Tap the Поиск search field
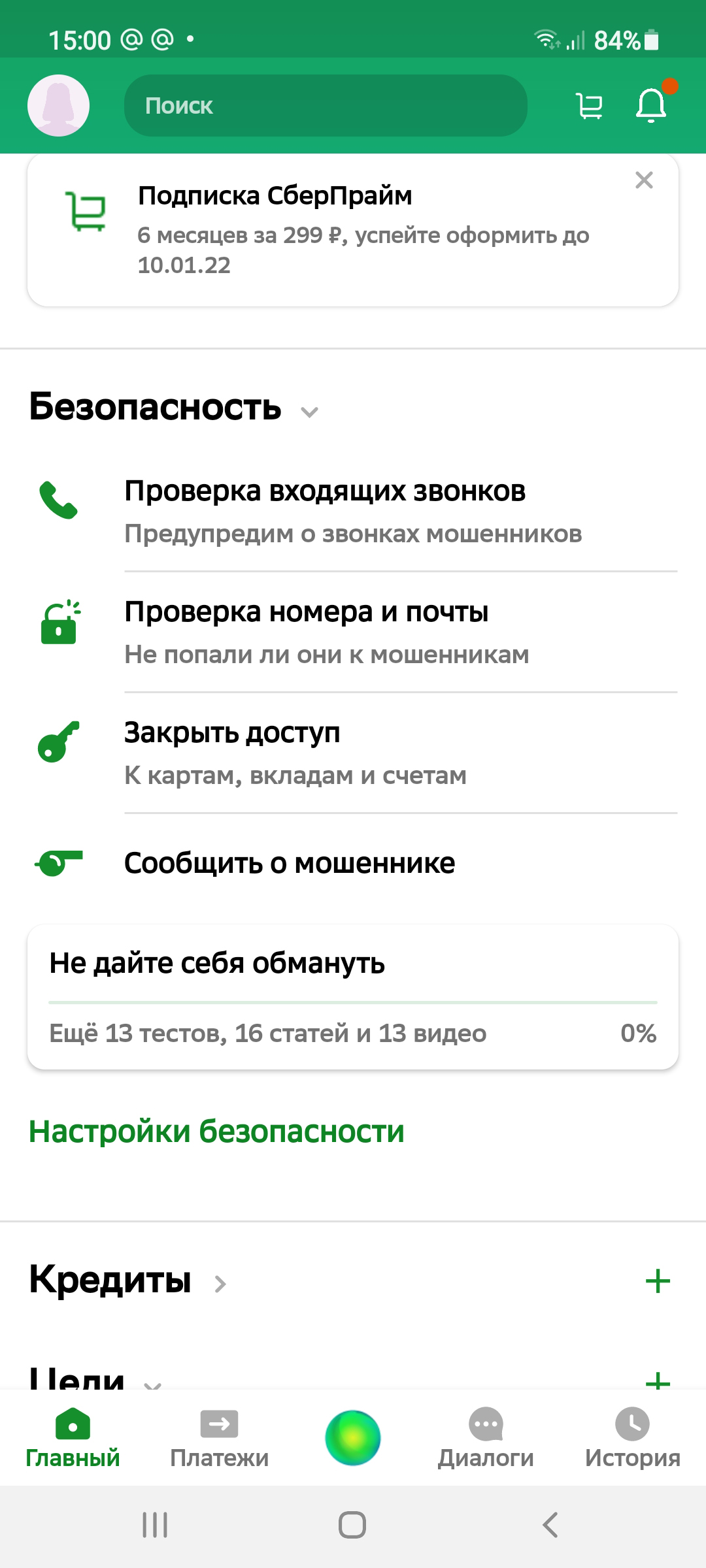Viewport: 706px width, 1568px height. click(326, 105)
